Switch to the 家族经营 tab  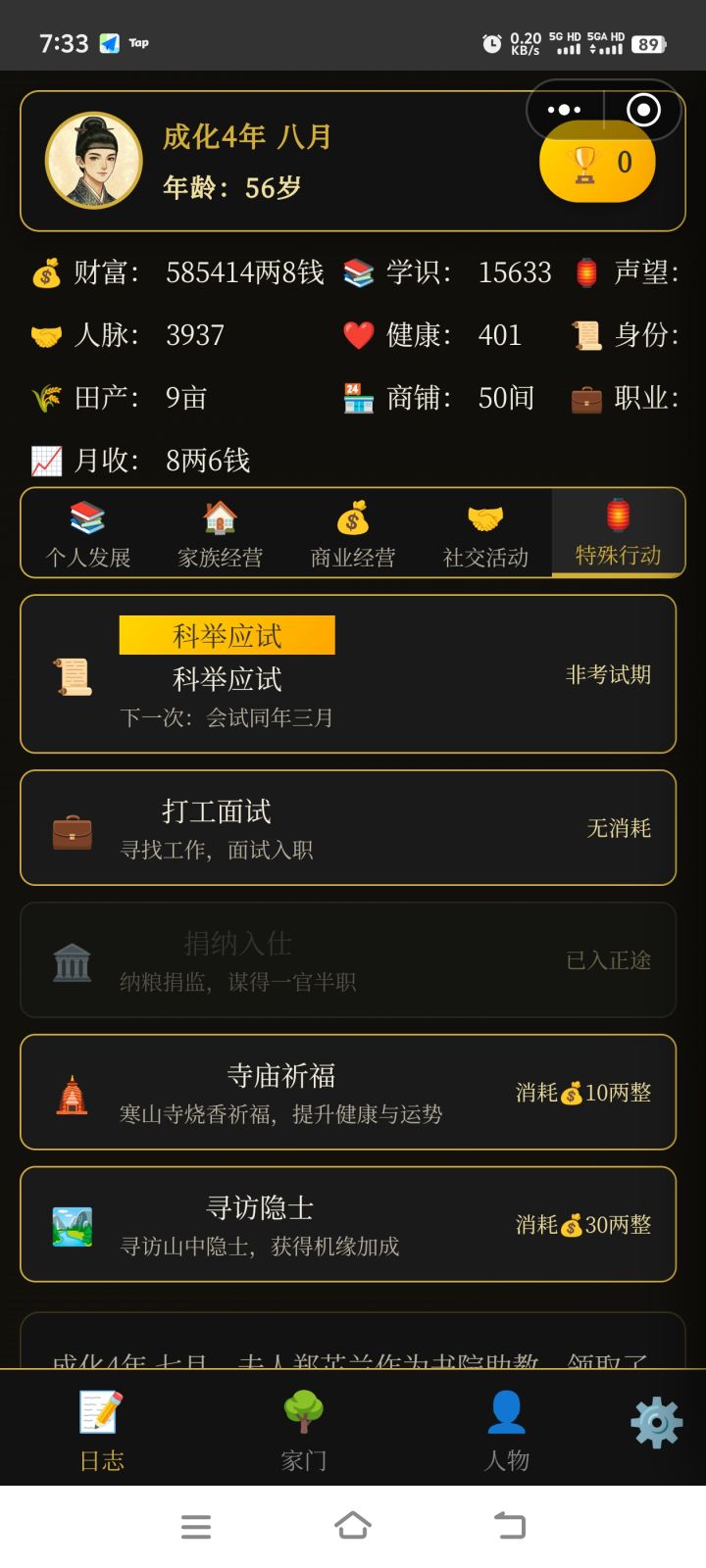click(218, 534)
